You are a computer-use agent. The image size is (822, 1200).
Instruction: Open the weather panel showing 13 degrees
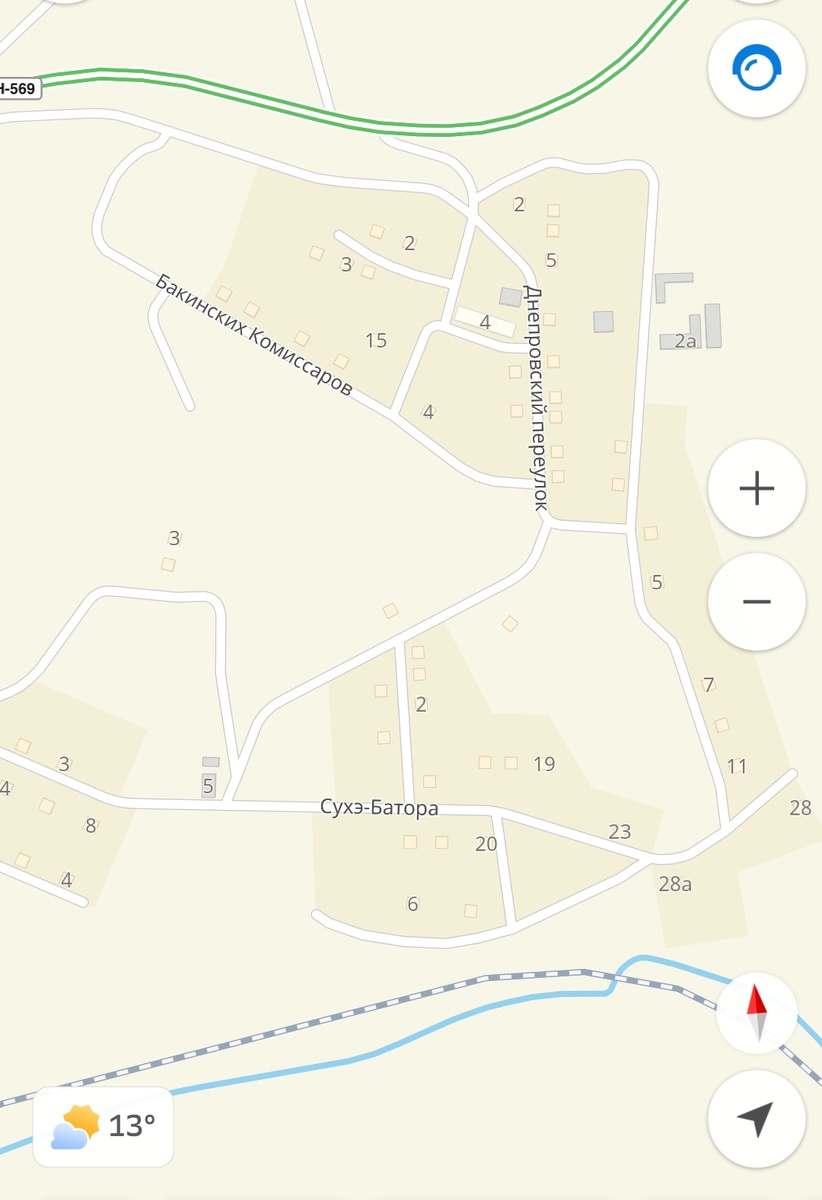103,1128
